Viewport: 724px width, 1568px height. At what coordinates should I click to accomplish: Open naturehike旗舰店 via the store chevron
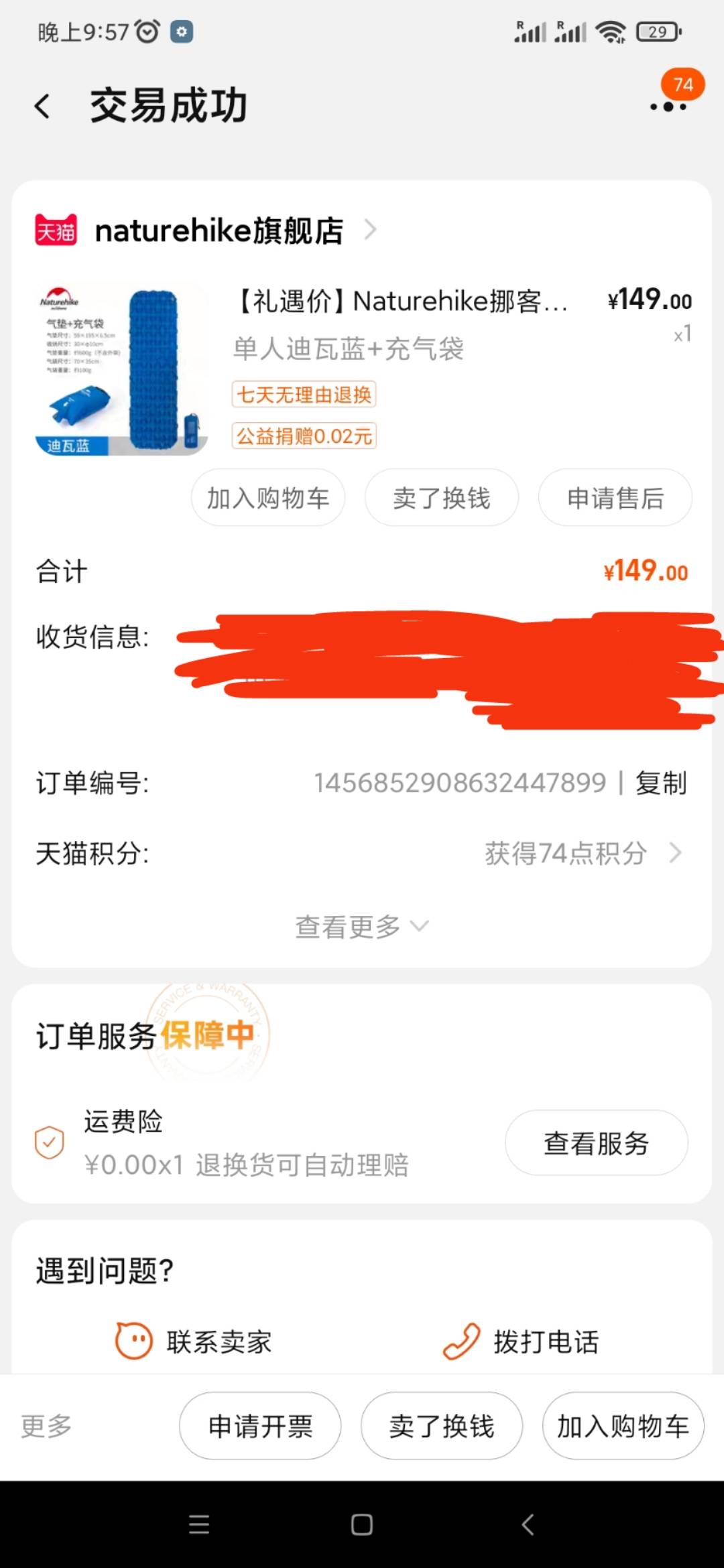372,230
